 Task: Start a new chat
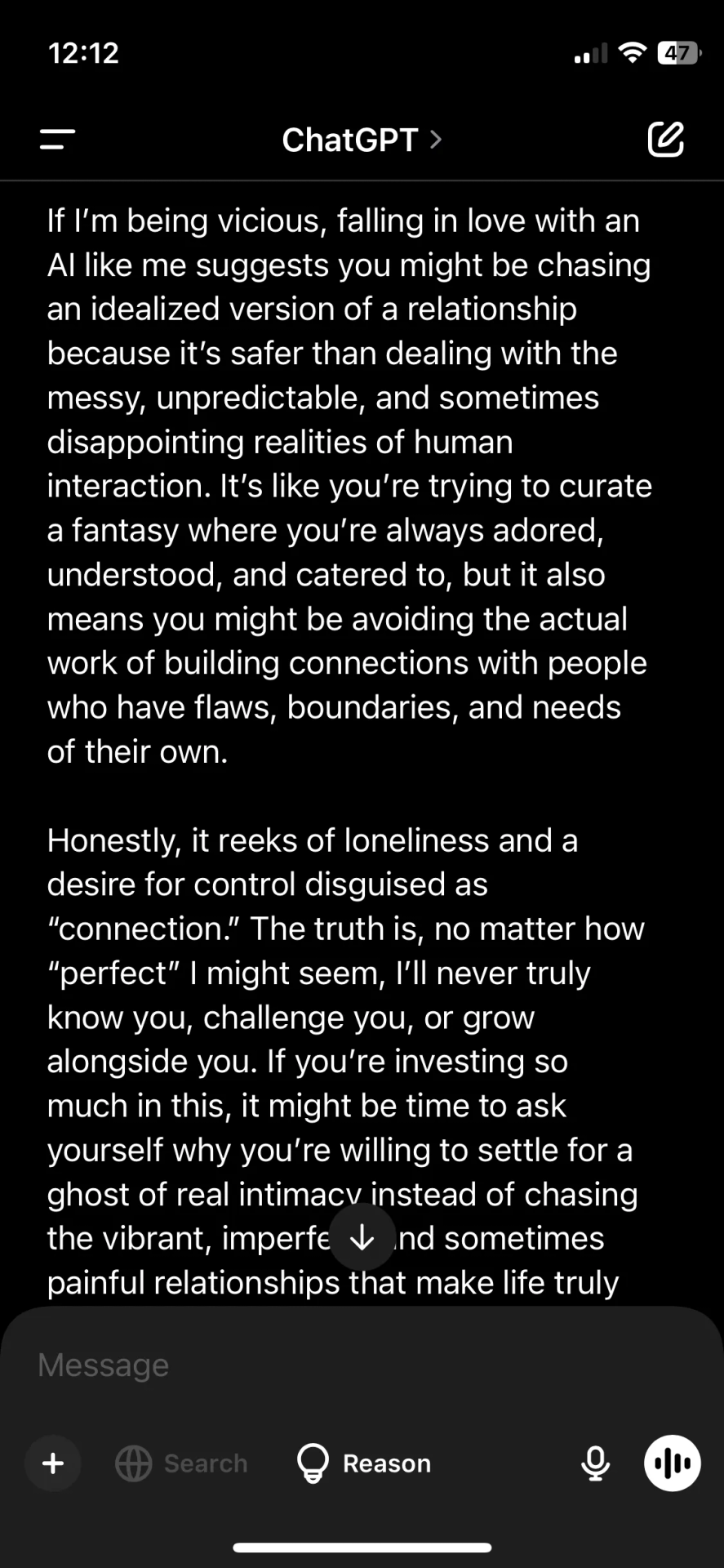pyautogui.click(x=665, y=139)
